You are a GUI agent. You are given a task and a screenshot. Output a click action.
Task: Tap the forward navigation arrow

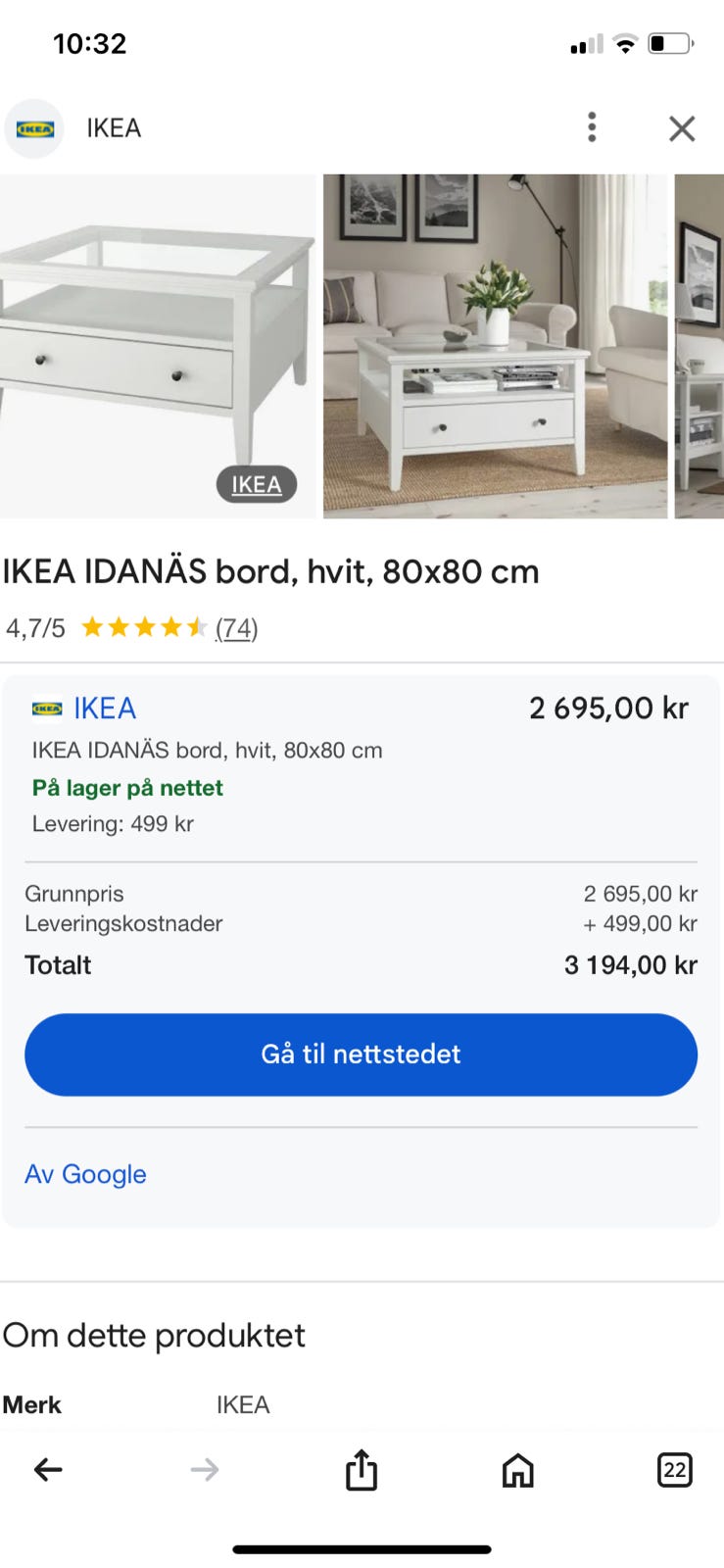tap(204, 1467)
